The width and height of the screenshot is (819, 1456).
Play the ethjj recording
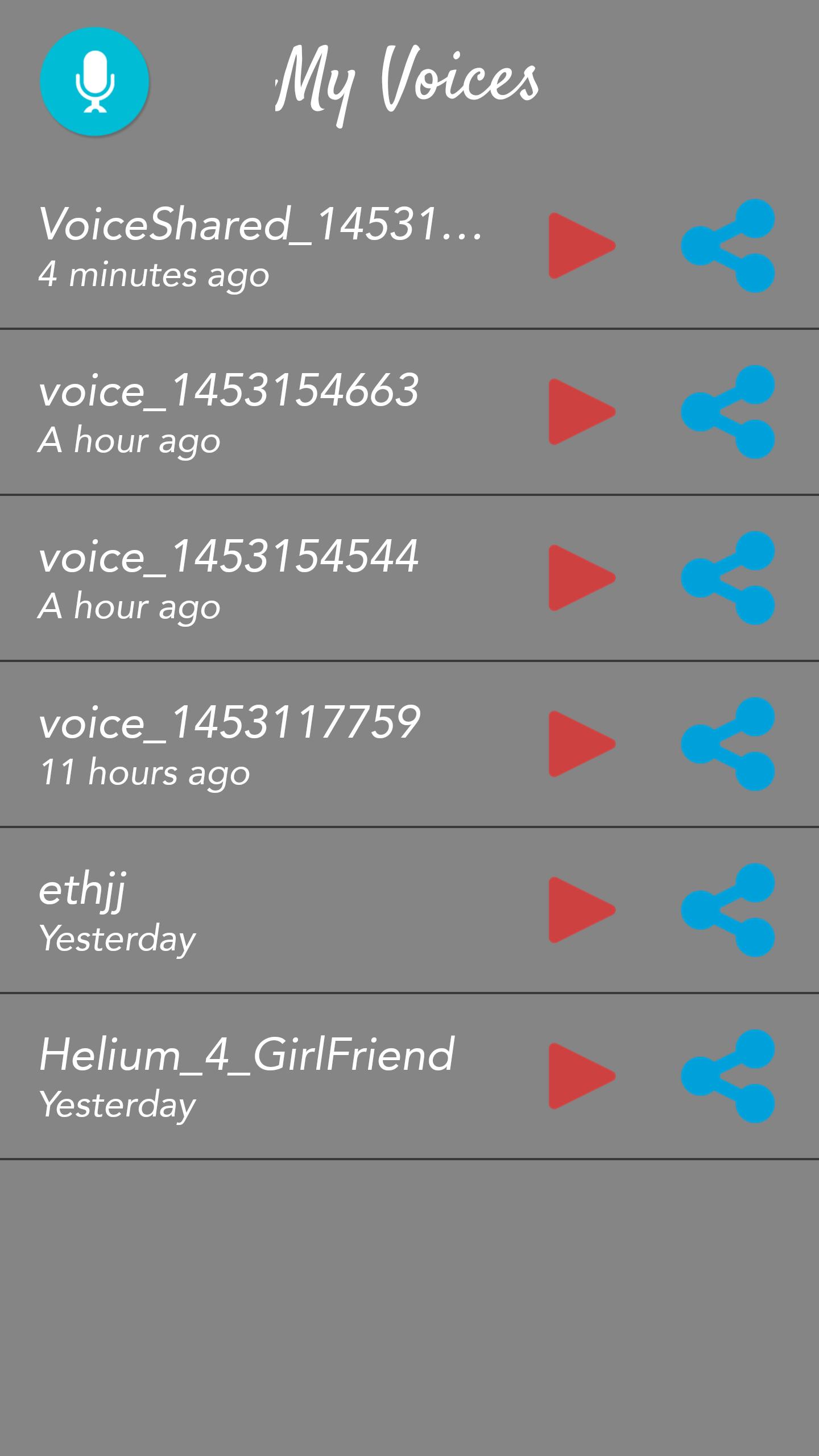(x=580, y=910)
